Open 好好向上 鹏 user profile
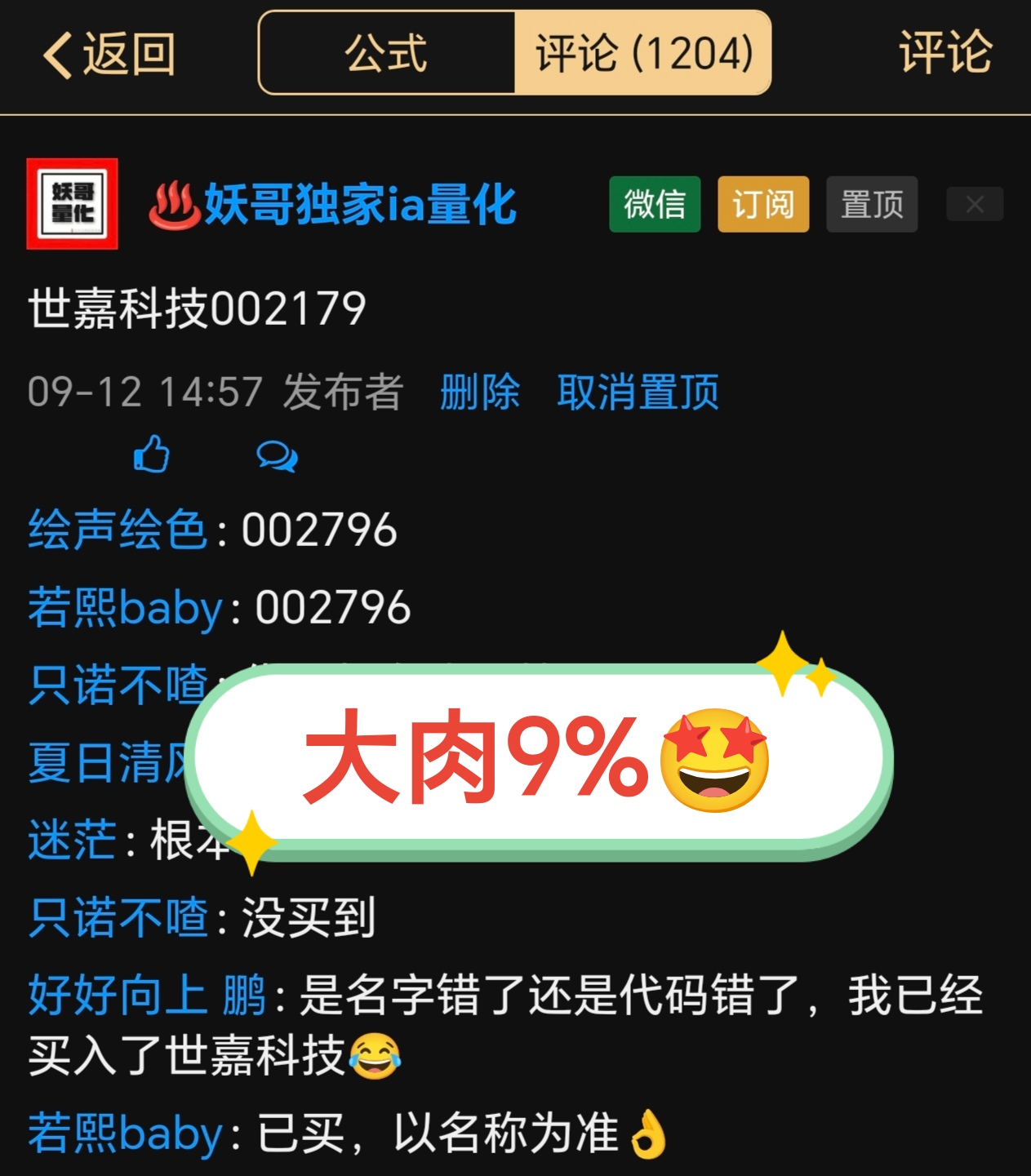 coord(148,995)
